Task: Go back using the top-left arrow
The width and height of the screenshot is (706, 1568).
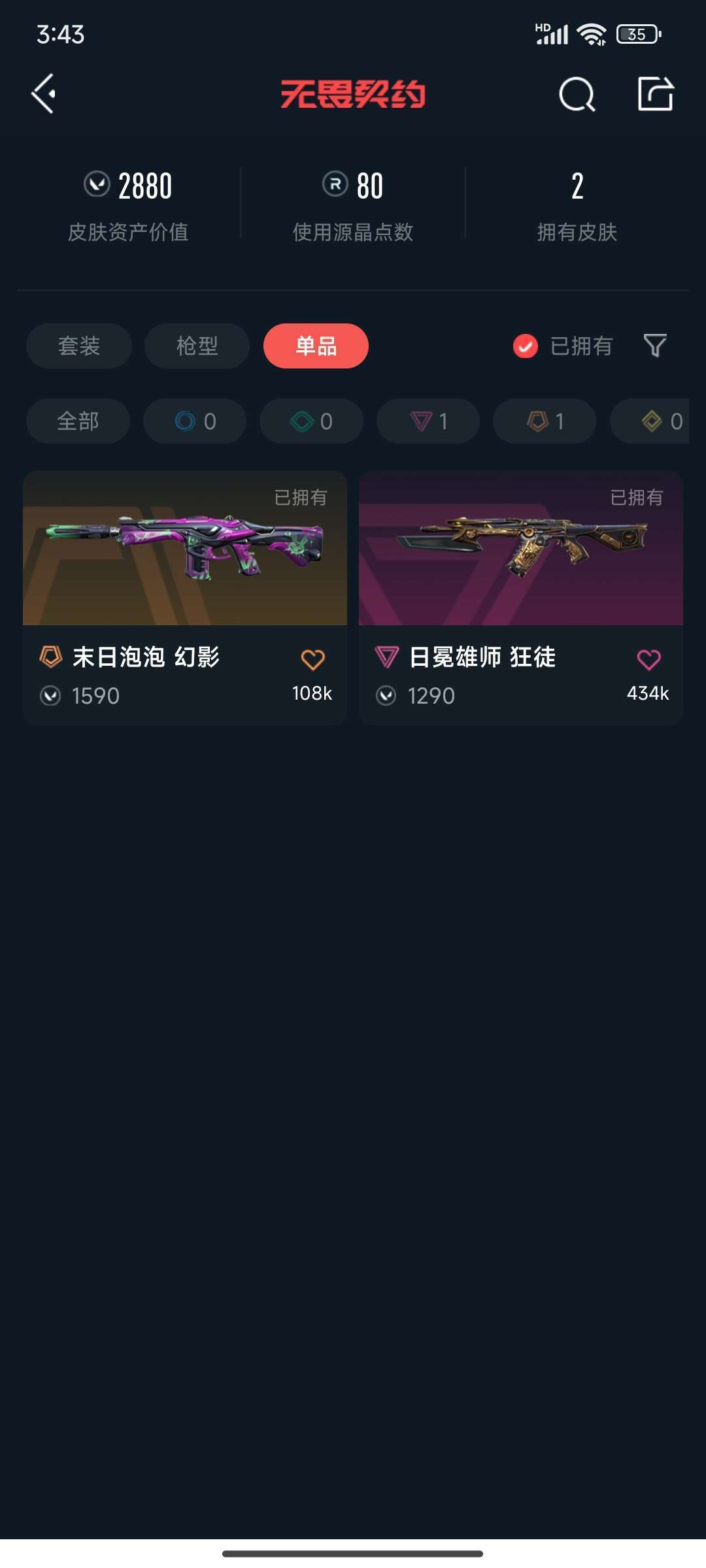Action: 43,94
